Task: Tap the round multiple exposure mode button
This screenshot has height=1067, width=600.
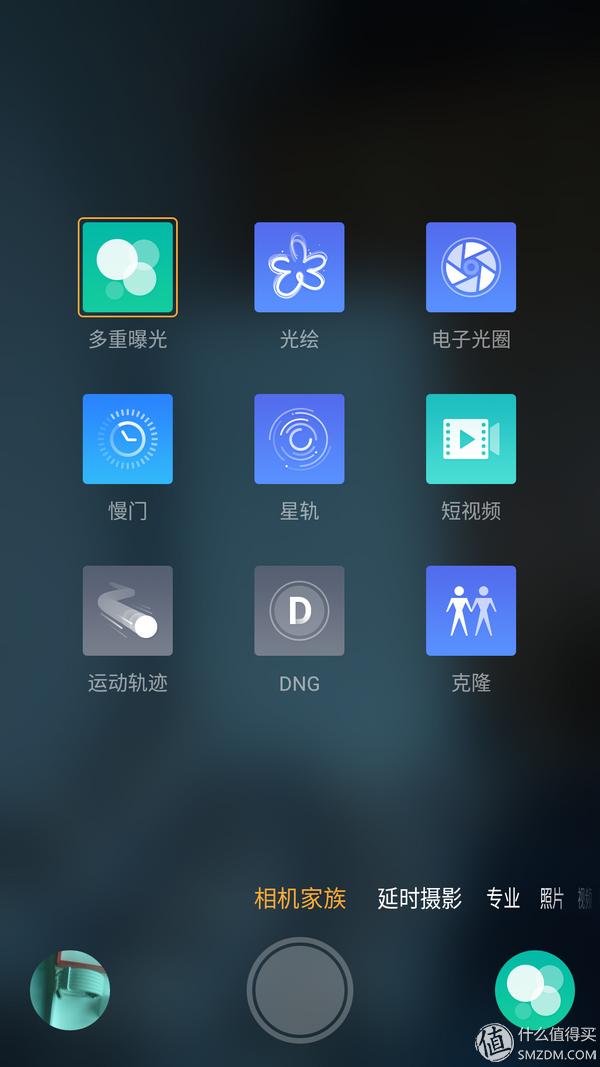Action: pos(534,988)
